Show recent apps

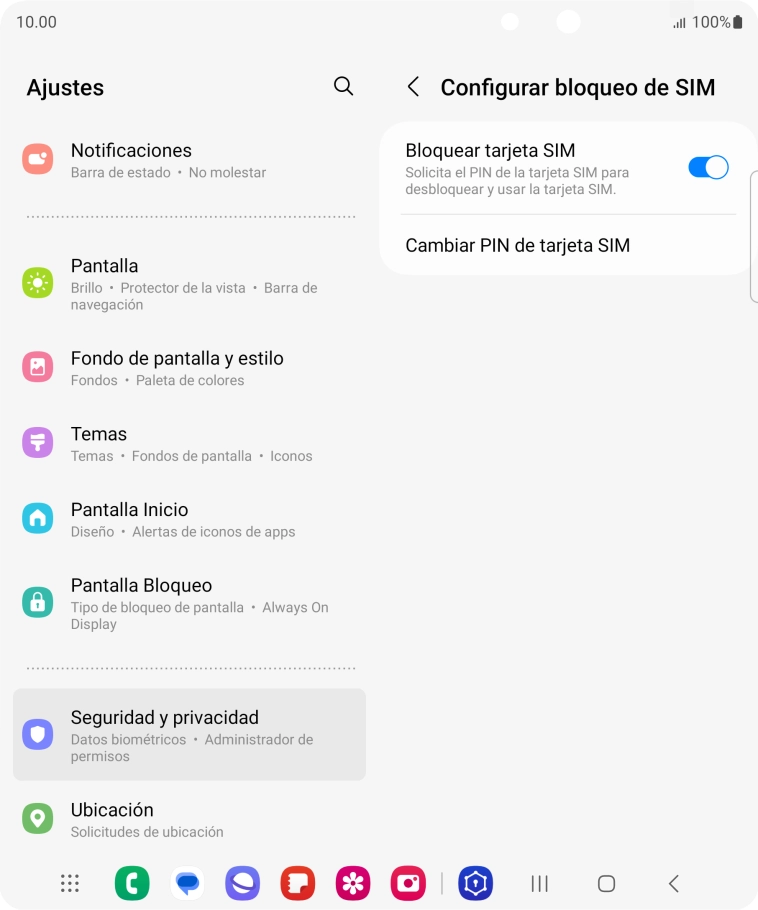tap(539, 883)
